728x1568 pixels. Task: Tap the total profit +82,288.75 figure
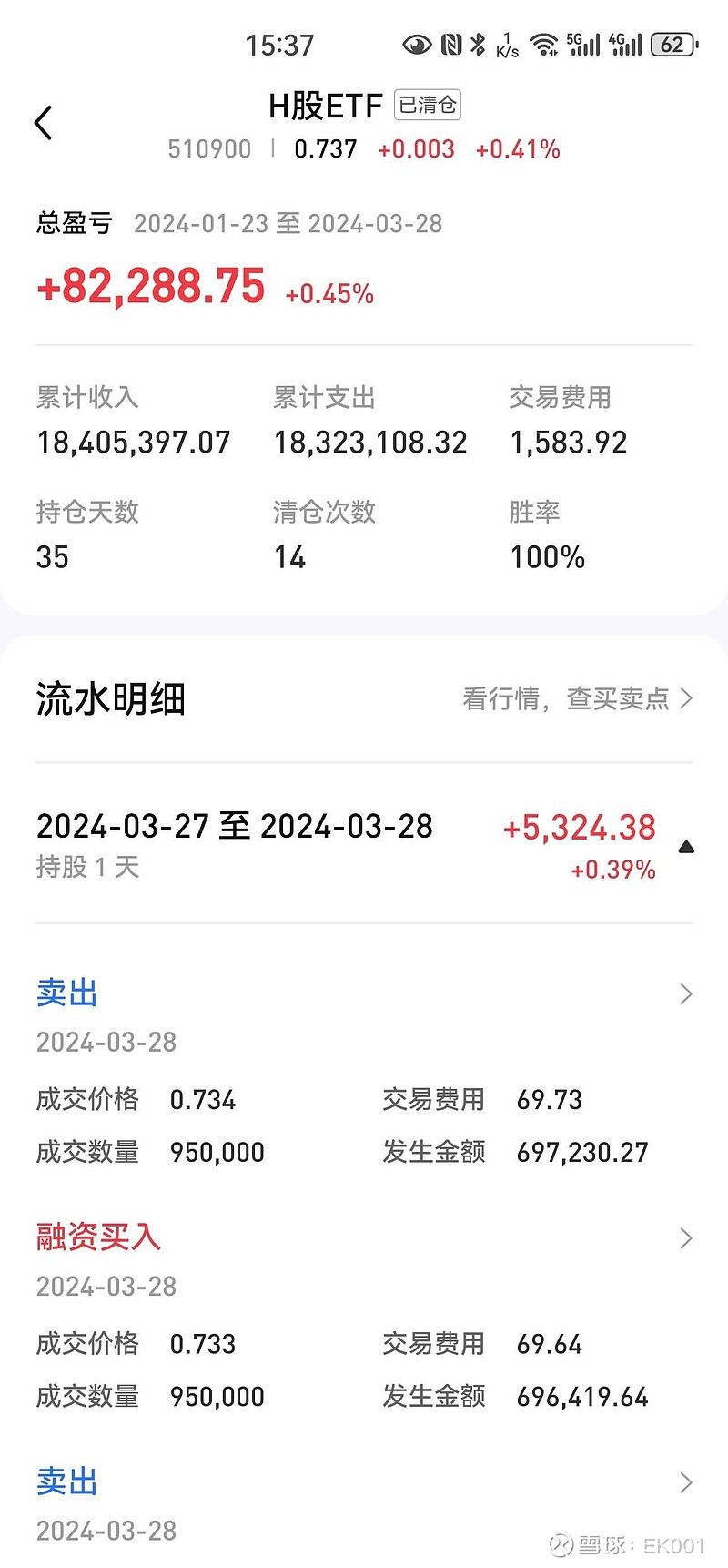(148, 288)
